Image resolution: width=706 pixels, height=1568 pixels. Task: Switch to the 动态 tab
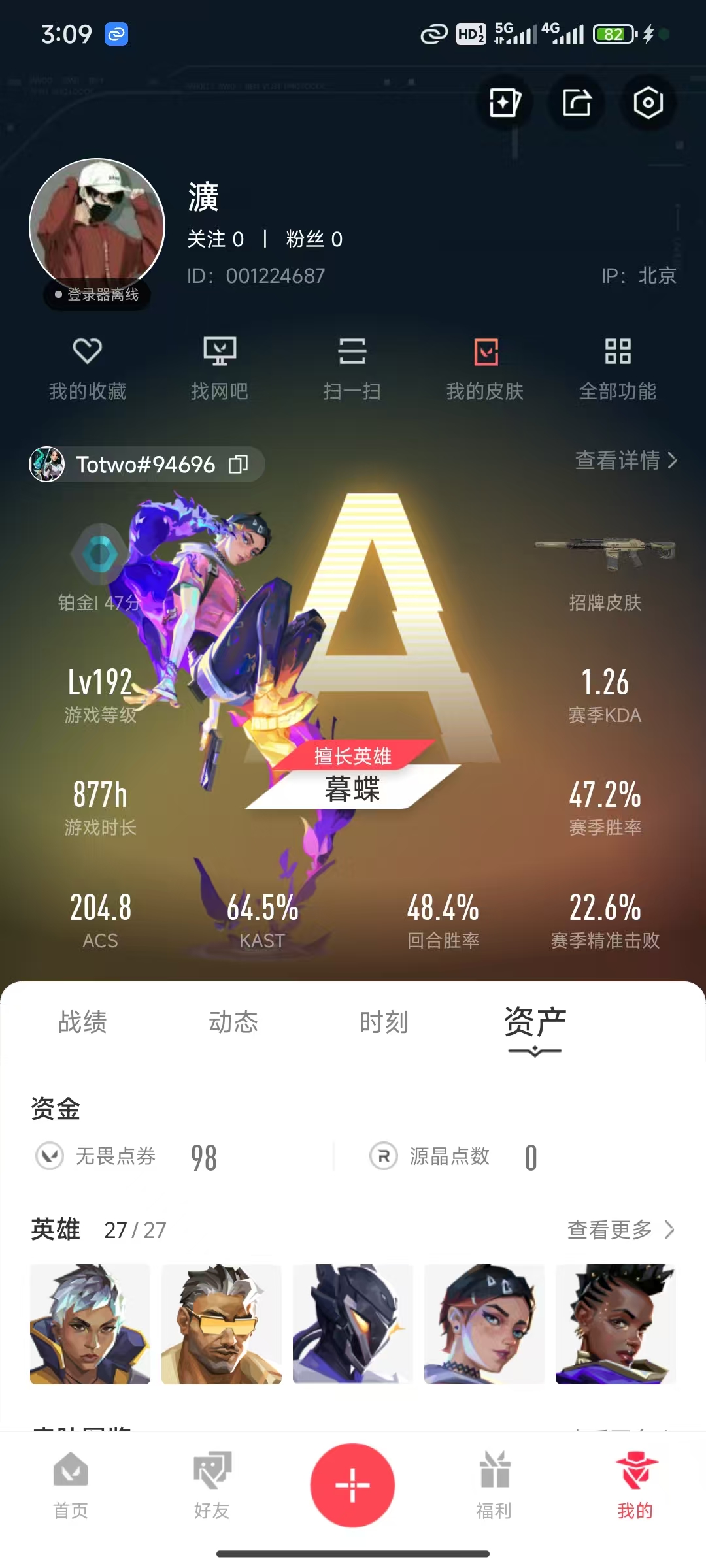233,1022
